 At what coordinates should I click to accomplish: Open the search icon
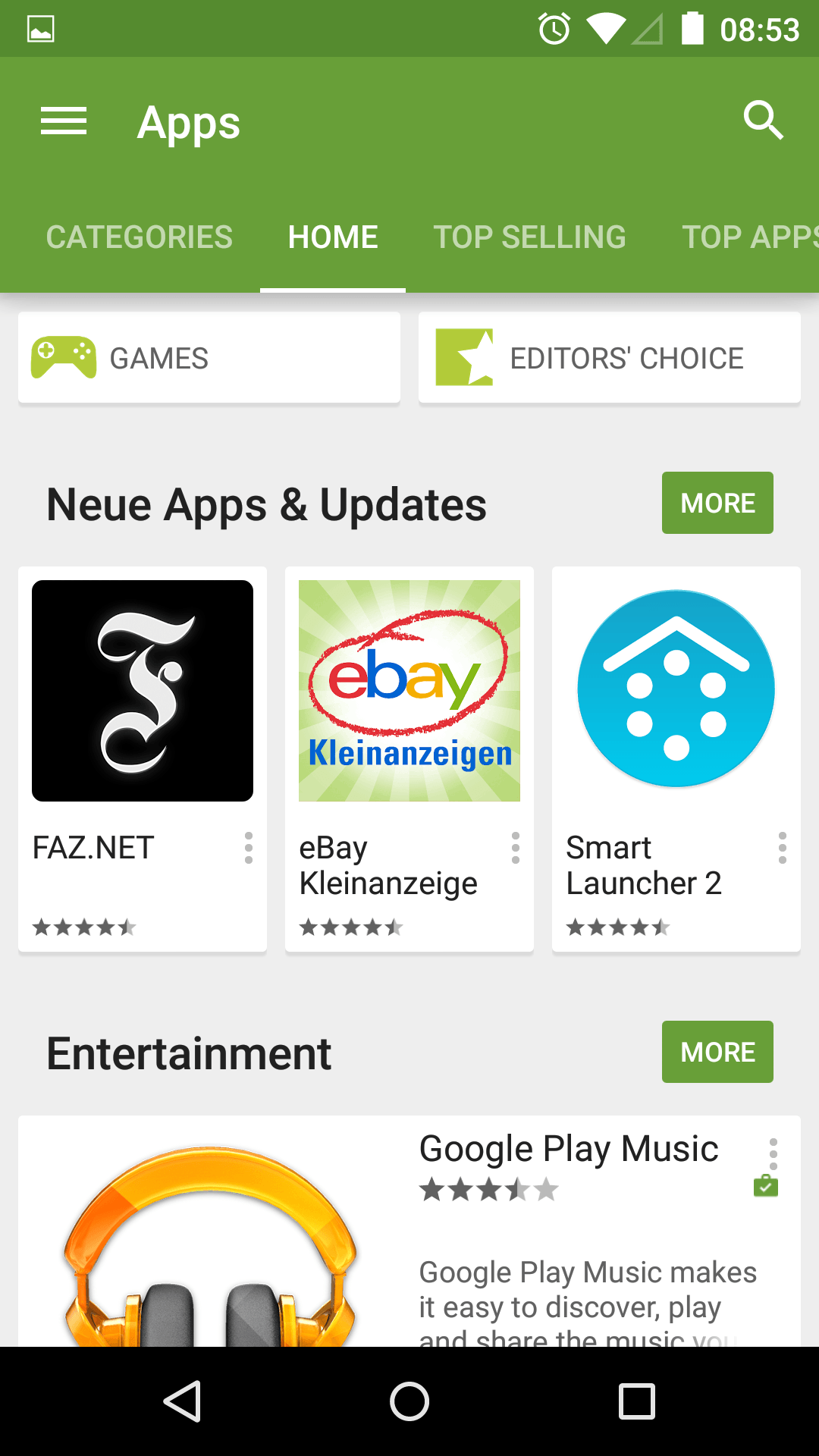[762, 120]
